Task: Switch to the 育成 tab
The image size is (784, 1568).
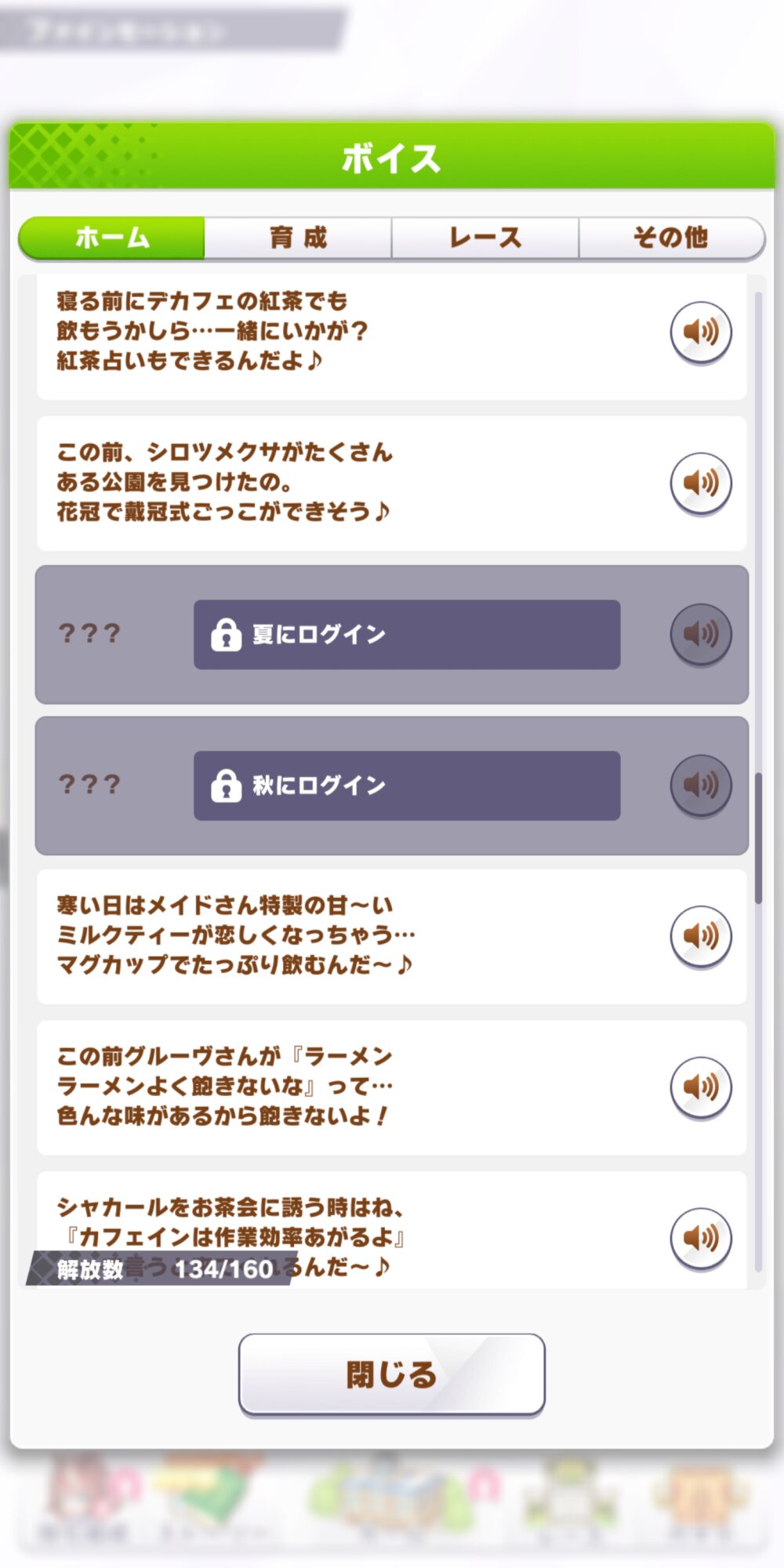Action: [298, 238]
